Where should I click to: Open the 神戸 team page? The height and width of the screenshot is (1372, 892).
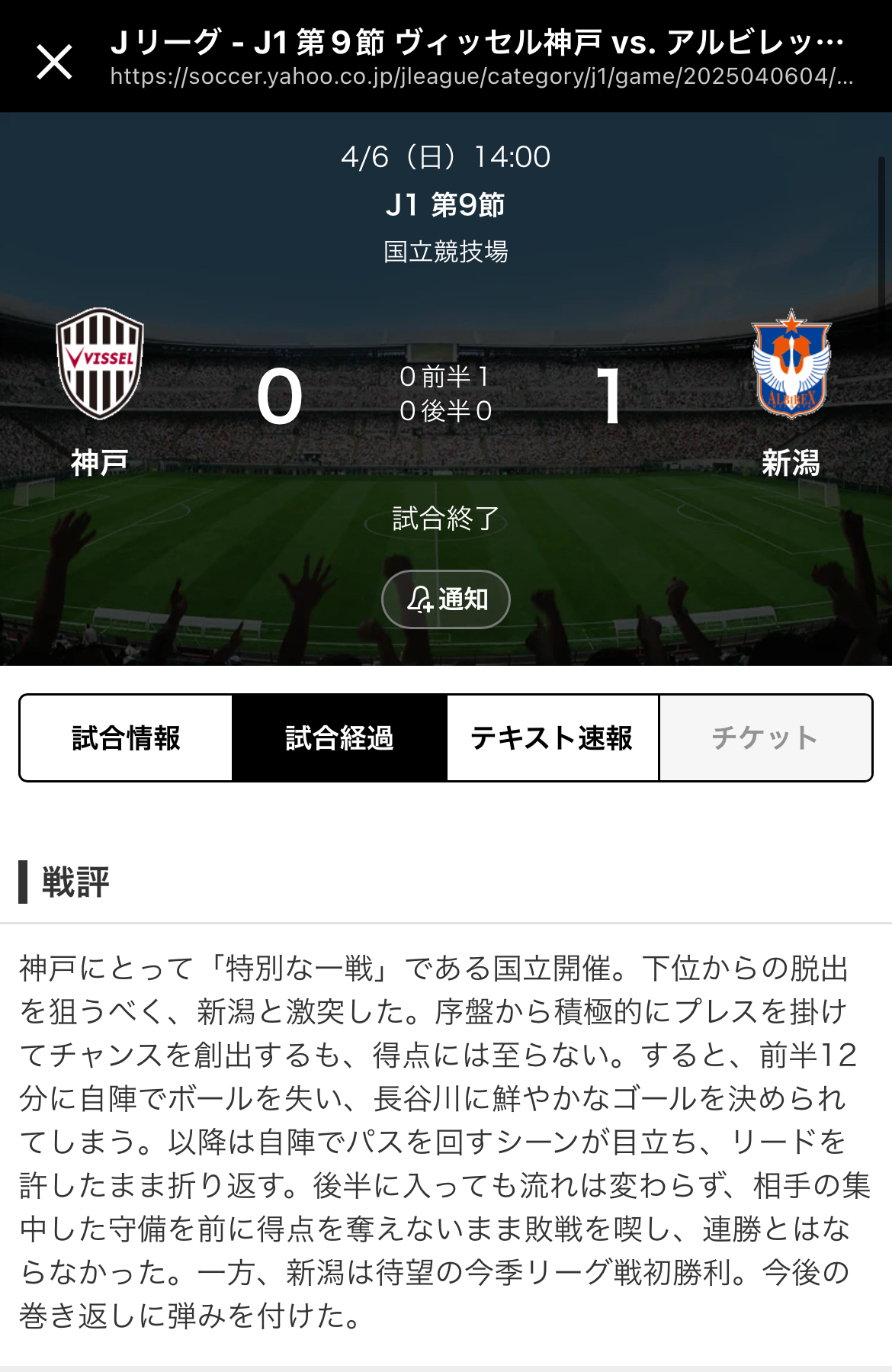(x=100, y=391)
